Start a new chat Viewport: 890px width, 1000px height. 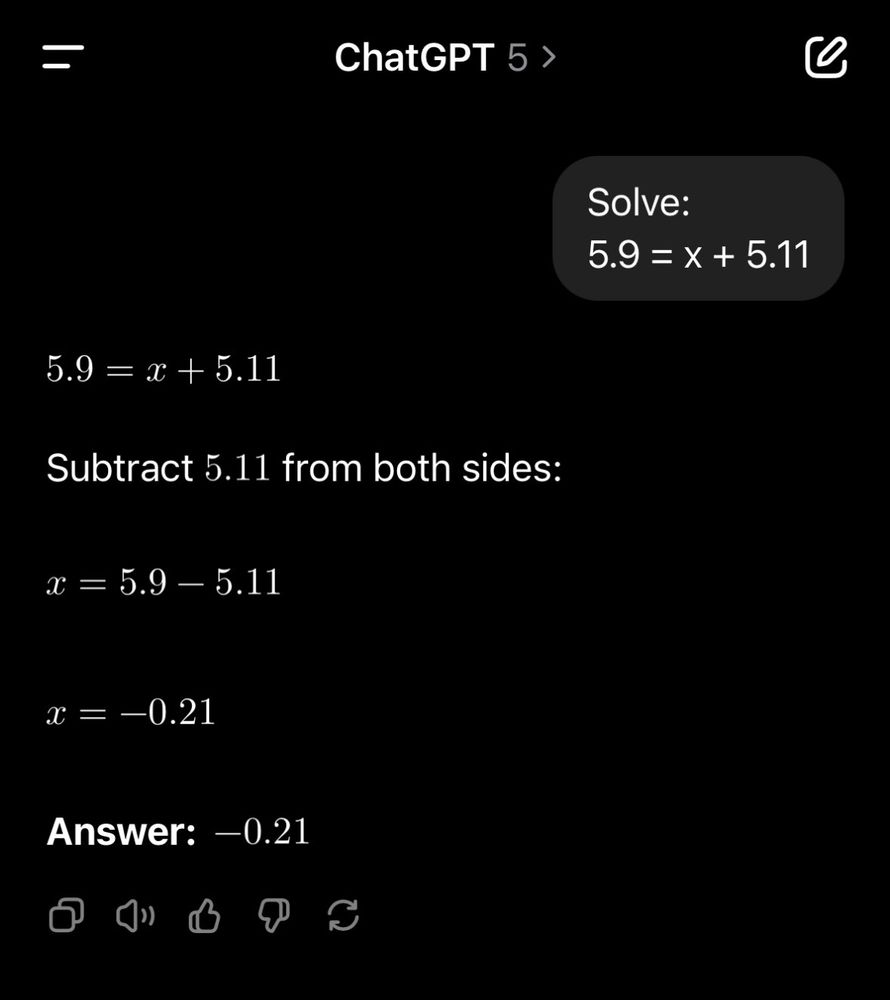[826, 58]
